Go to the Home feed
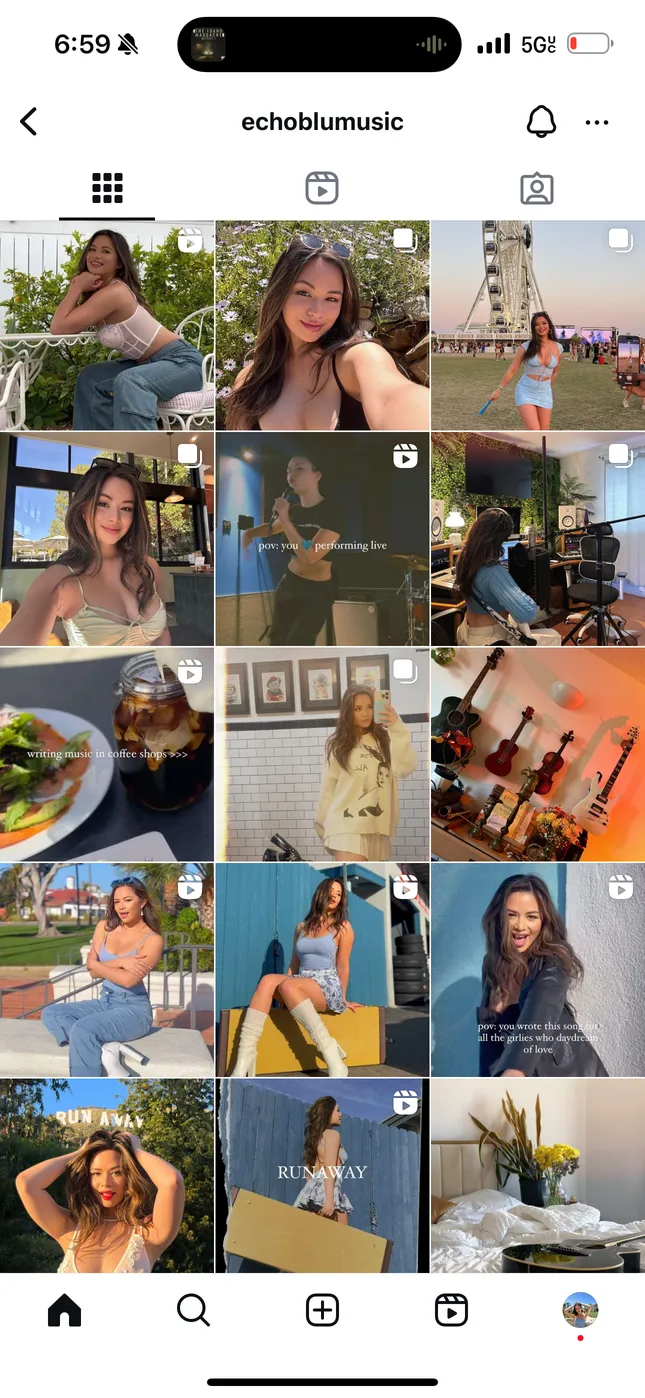The image size is (645, 1398). coord(65,1310)
